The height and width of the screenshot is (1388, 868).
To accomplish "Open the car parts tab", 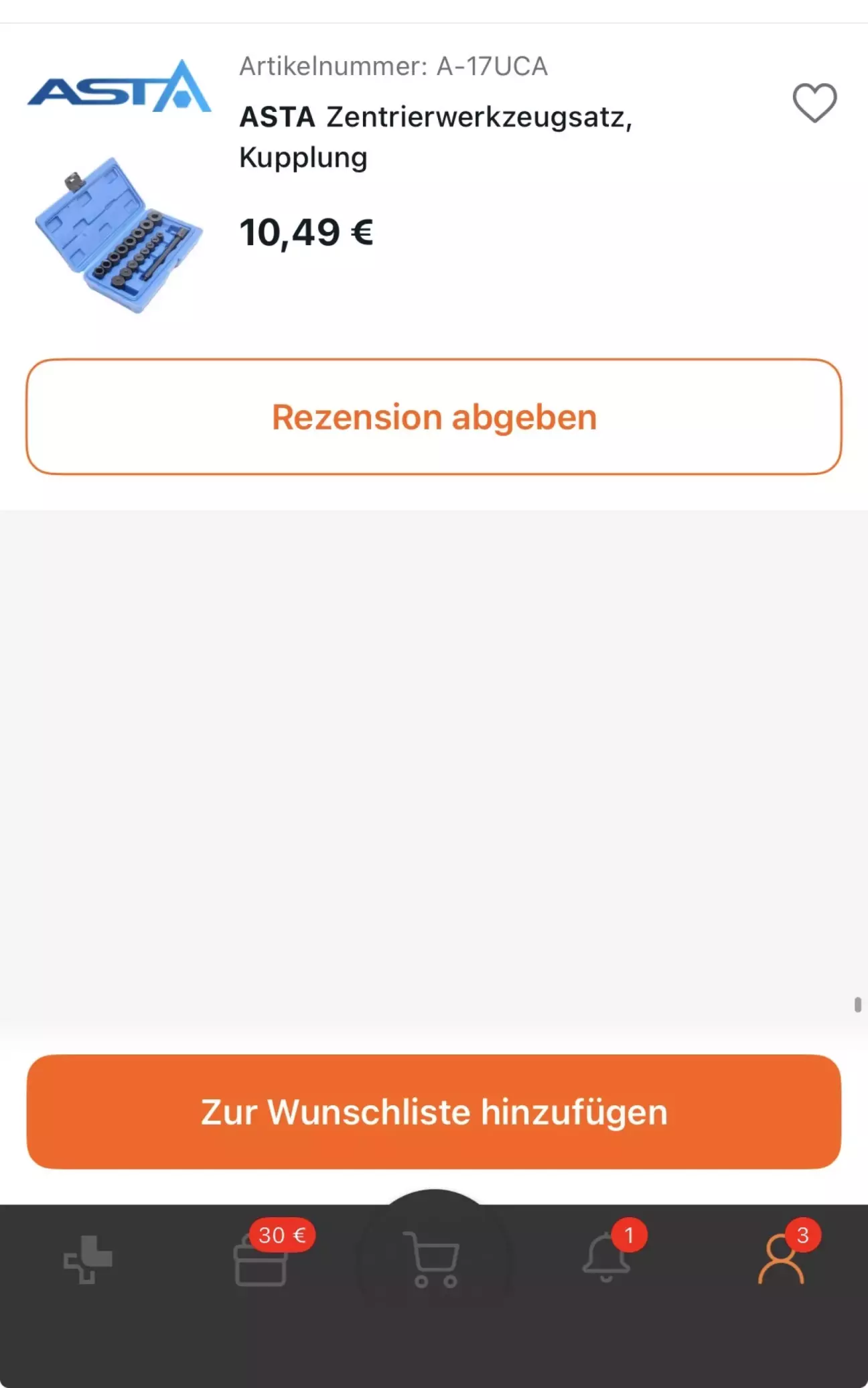I will tap(88, 1259).
